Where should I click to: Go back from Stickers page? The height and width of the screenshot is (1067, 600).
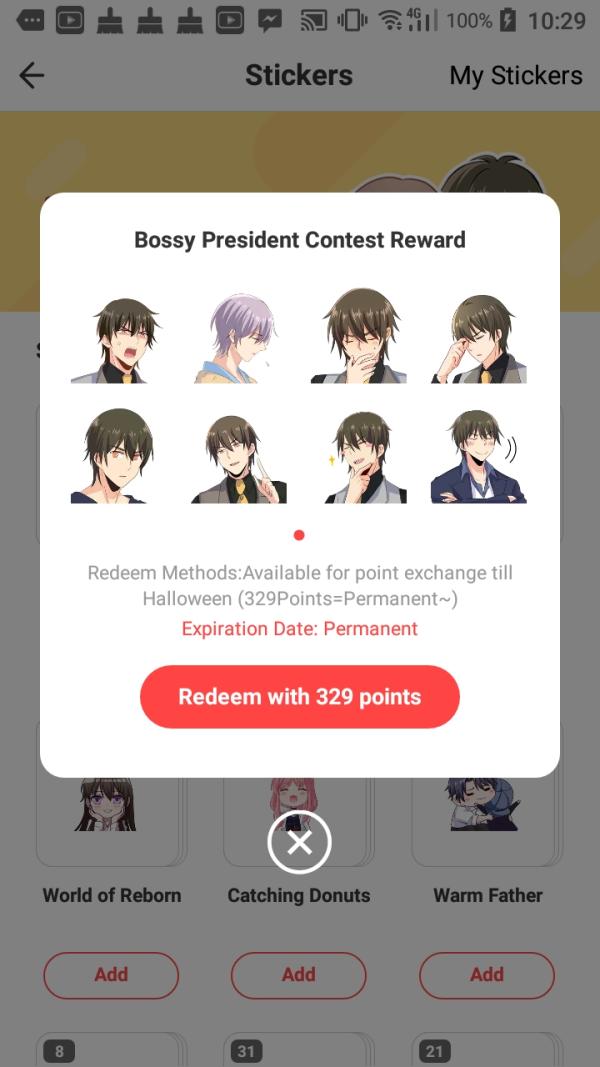[x=32, y=75]
